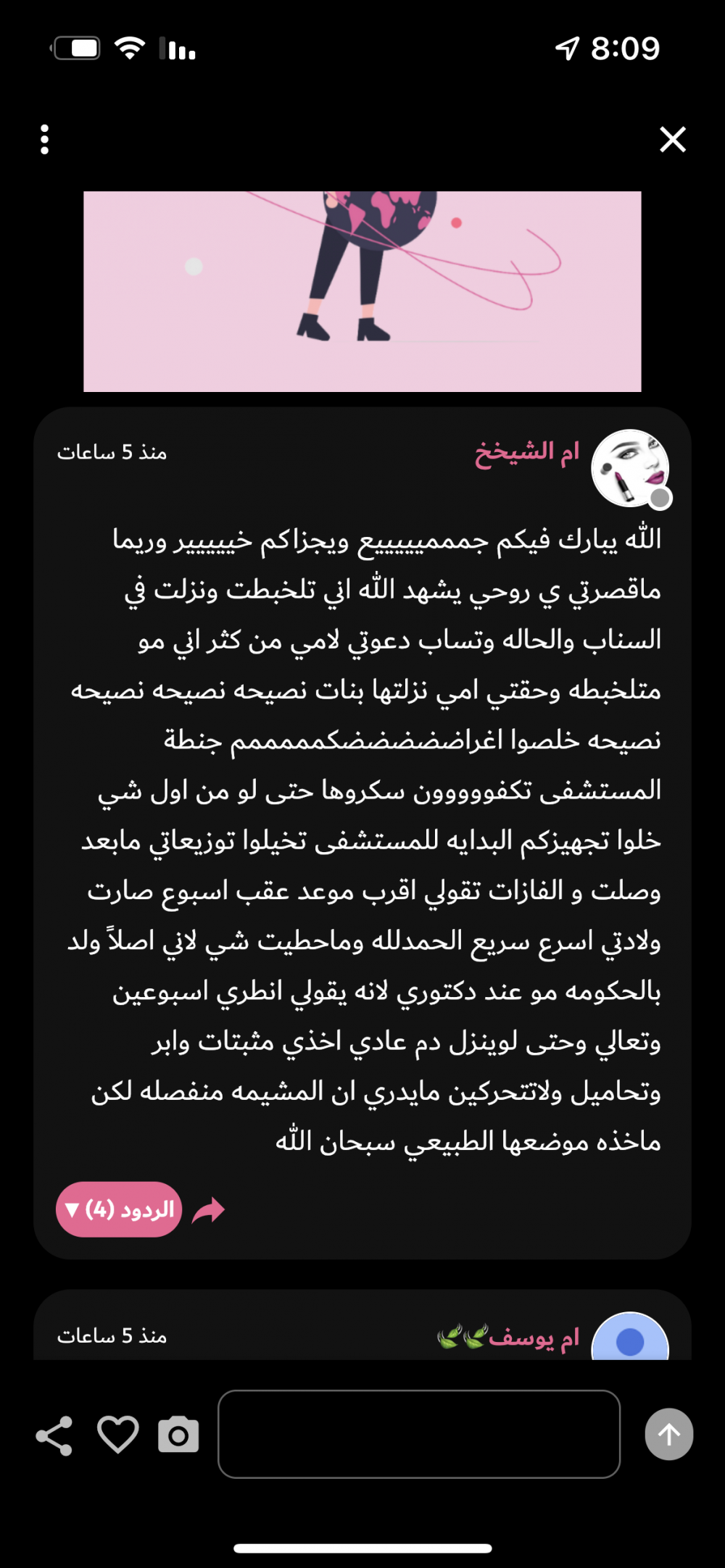Screen dimensions: 725x1568
Task: Share this post
Action: coord(54,1435)
